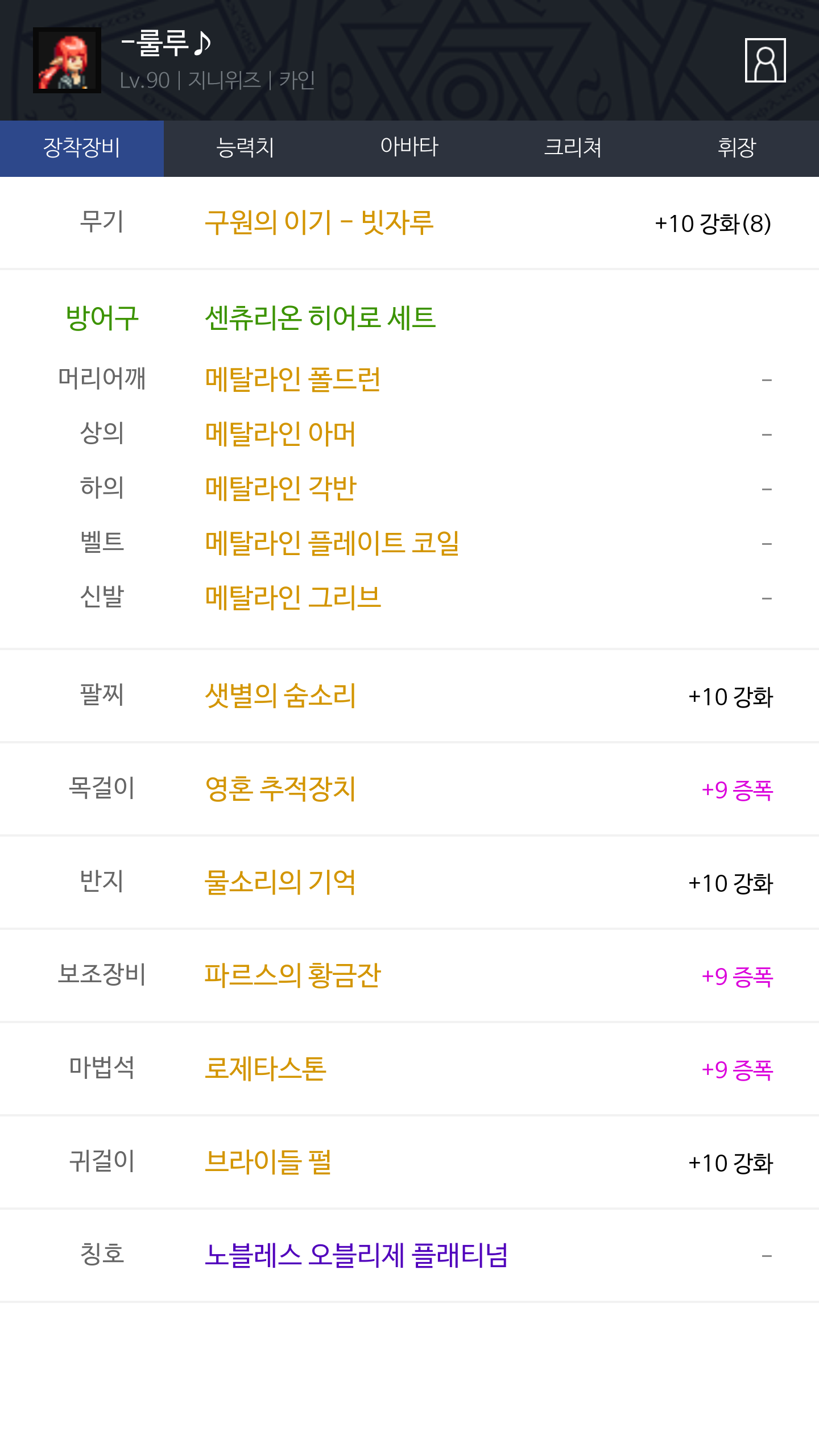View 센츄리온 히어로 세트 armor set

[320, 317]
